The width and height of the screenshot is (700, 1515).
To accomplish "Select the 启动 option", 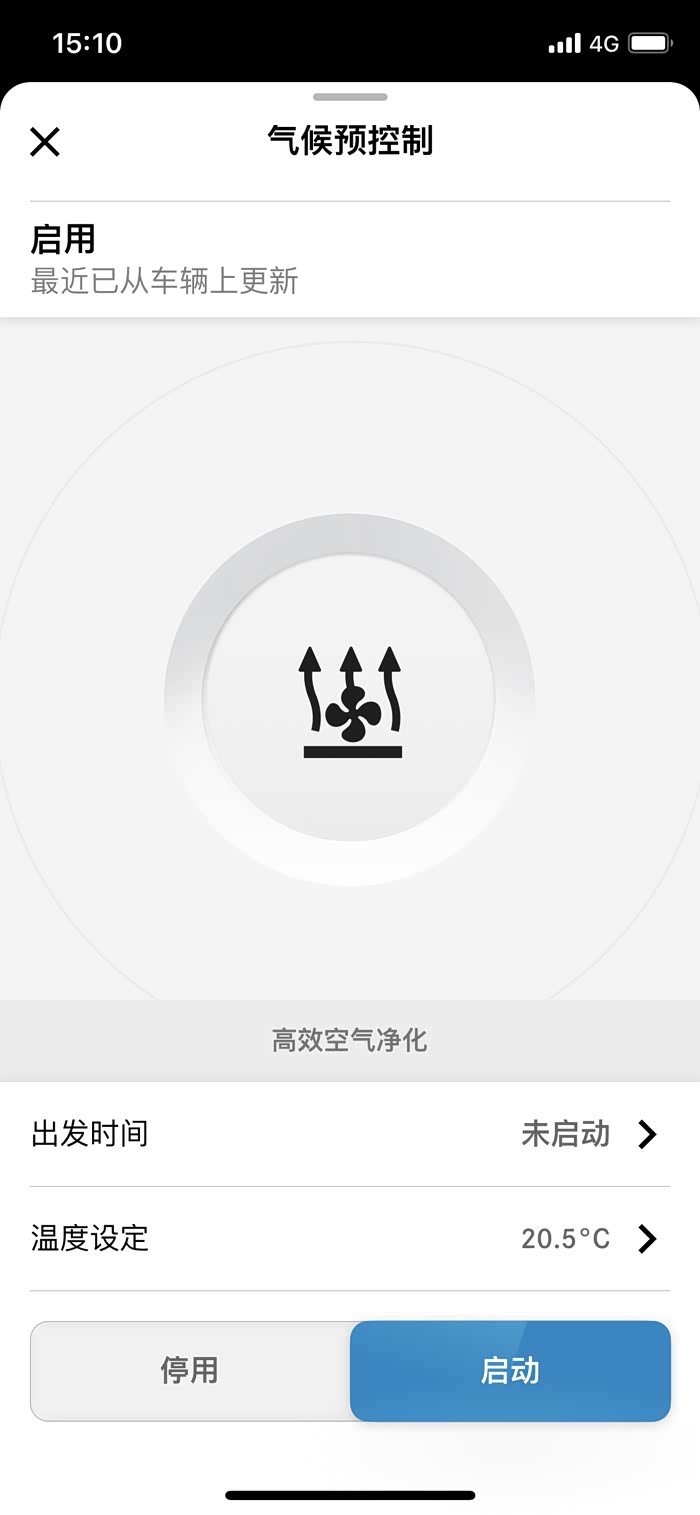I will 510,1371.
